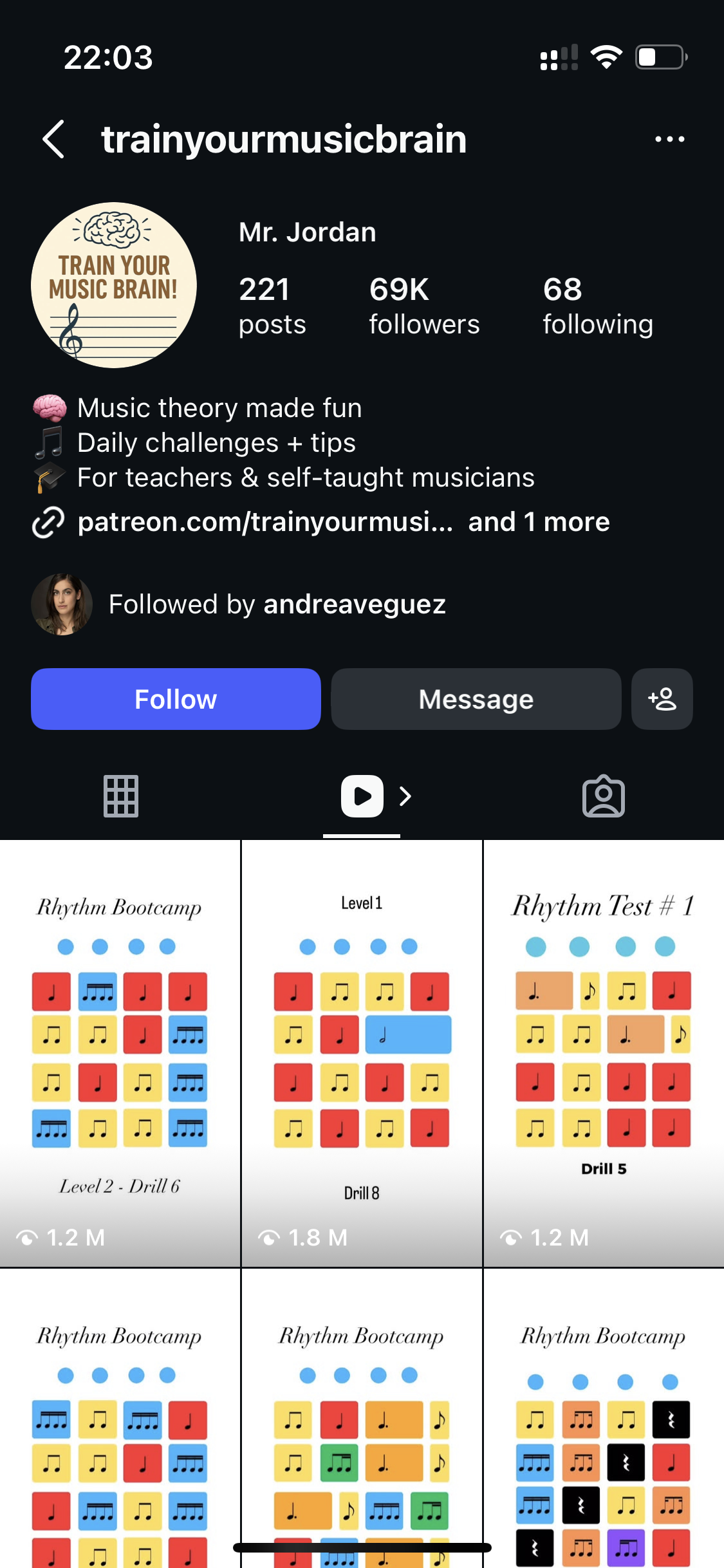Screen dimensions: 724x1568
Task: Select the reels tab
Action: (x=362, y=796)
